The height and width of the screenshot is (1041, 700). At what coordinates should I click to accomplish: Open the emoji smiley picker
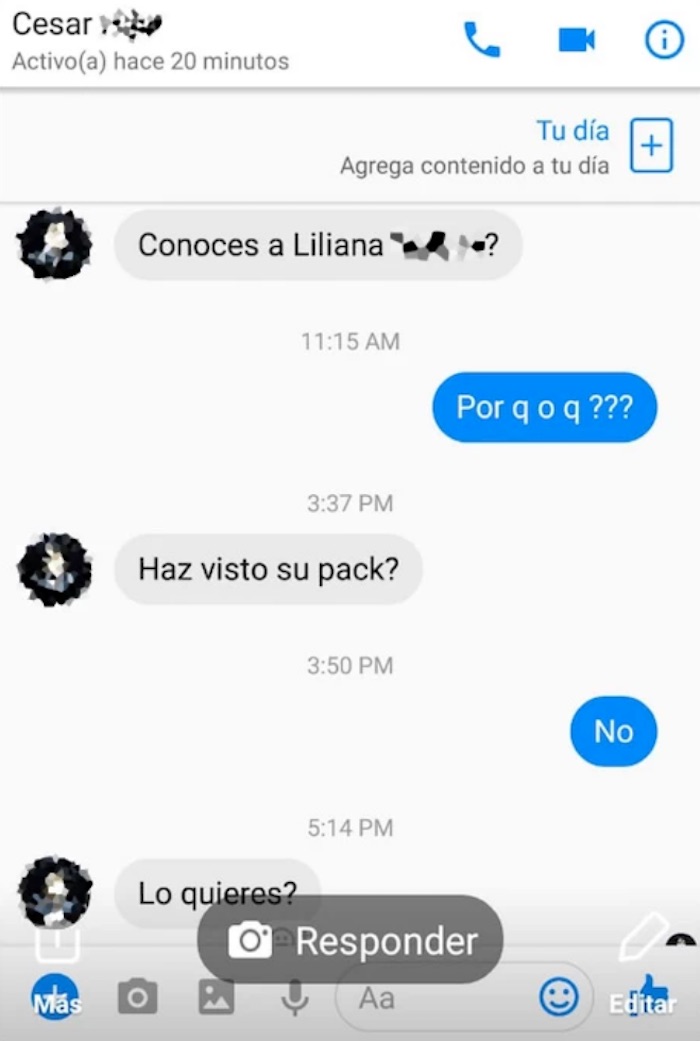(x=558, y=996)
